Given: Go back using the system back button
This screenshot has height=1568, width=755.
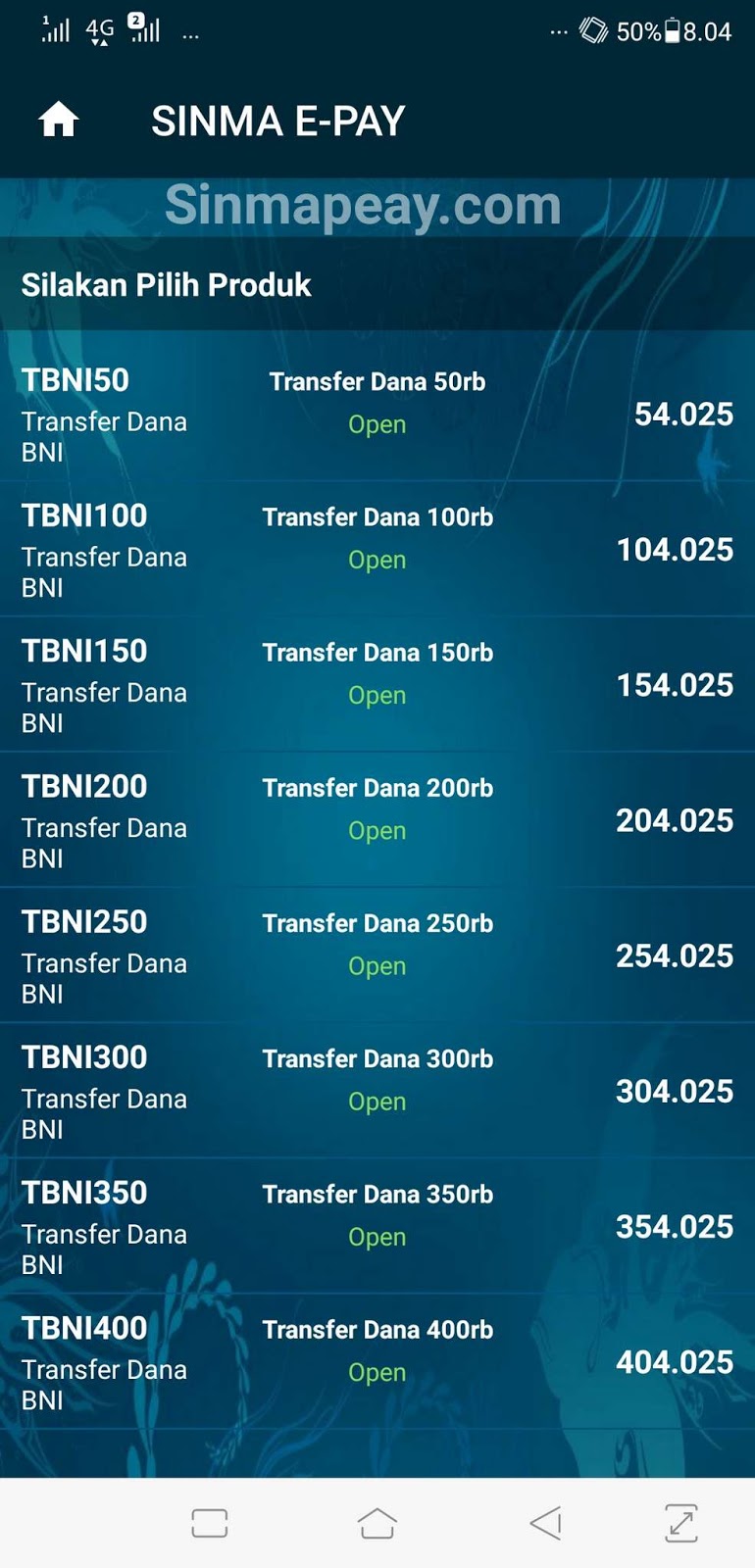Looking at the screenshot, I should (545, 1523).
